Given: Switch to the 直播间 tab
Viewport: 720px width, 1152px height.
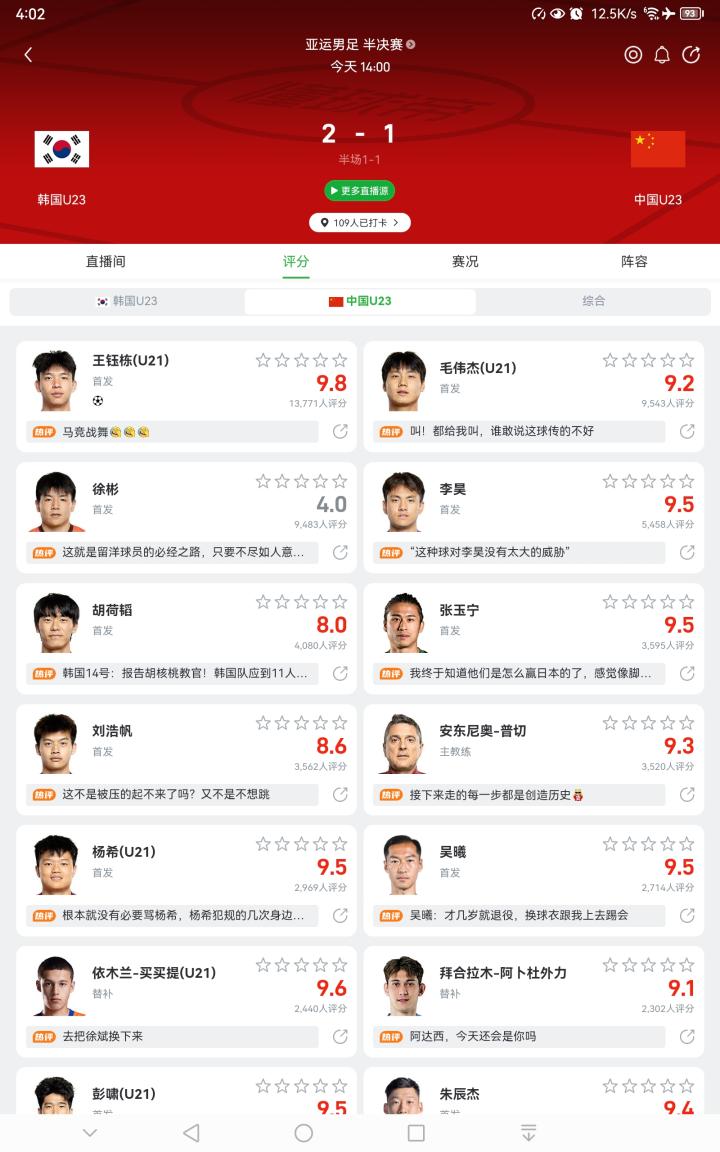Looking at the screenshot, I should click(x=106, y=262).
